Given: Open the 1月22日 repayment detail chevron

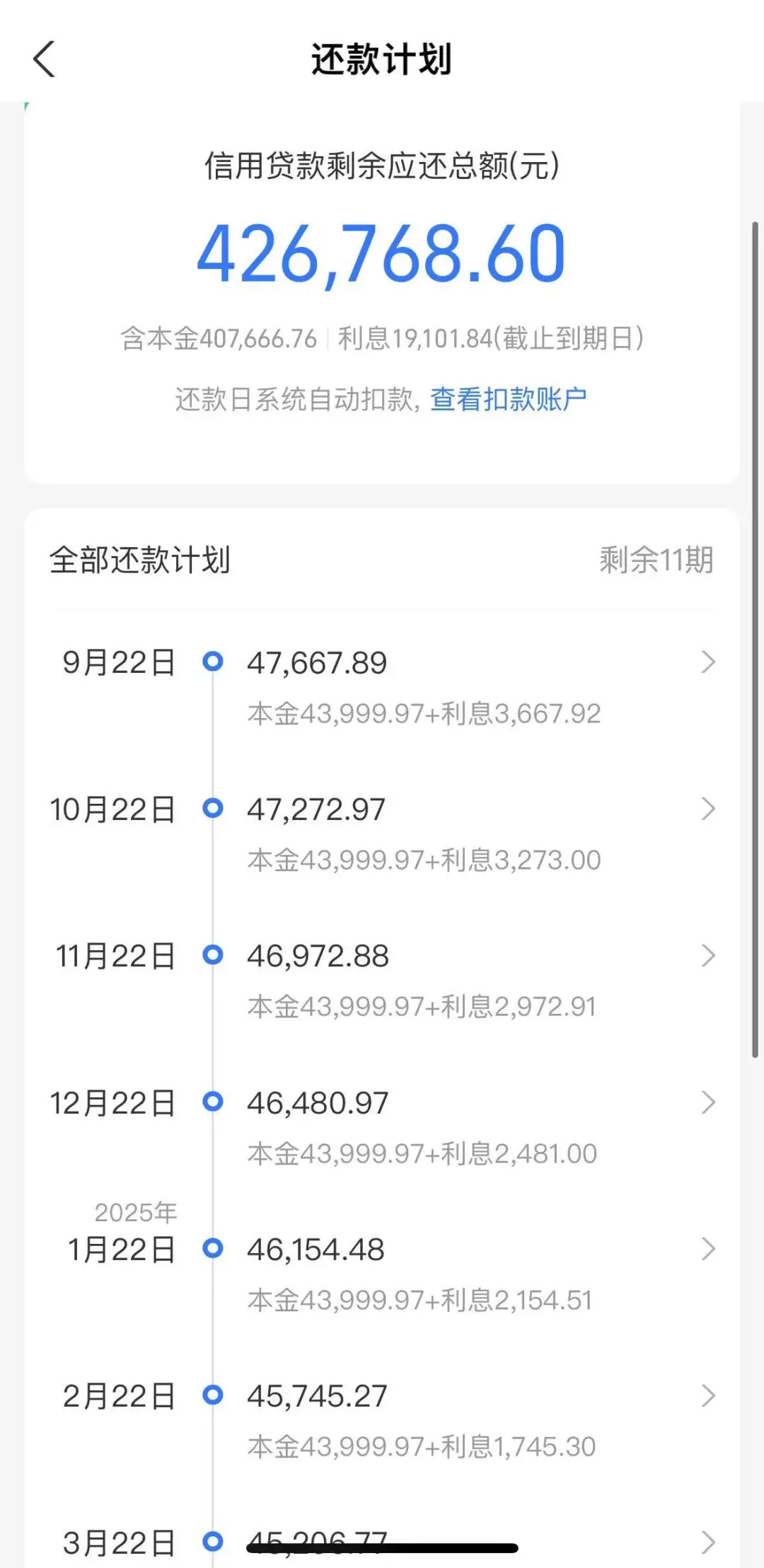Looking at the screenshot, I should coord(710,1247).
